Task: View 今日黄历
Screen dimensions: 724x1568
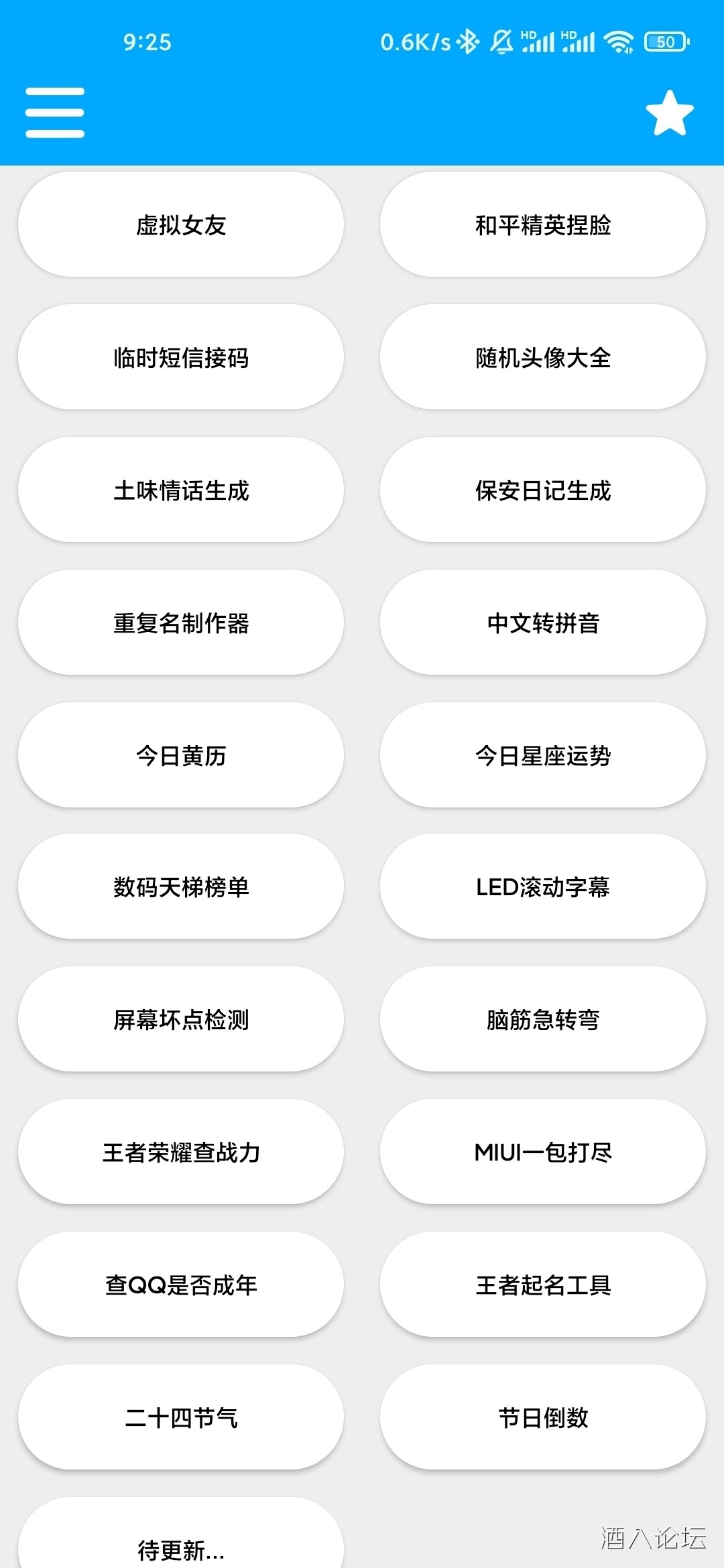Action: [181, 755]
